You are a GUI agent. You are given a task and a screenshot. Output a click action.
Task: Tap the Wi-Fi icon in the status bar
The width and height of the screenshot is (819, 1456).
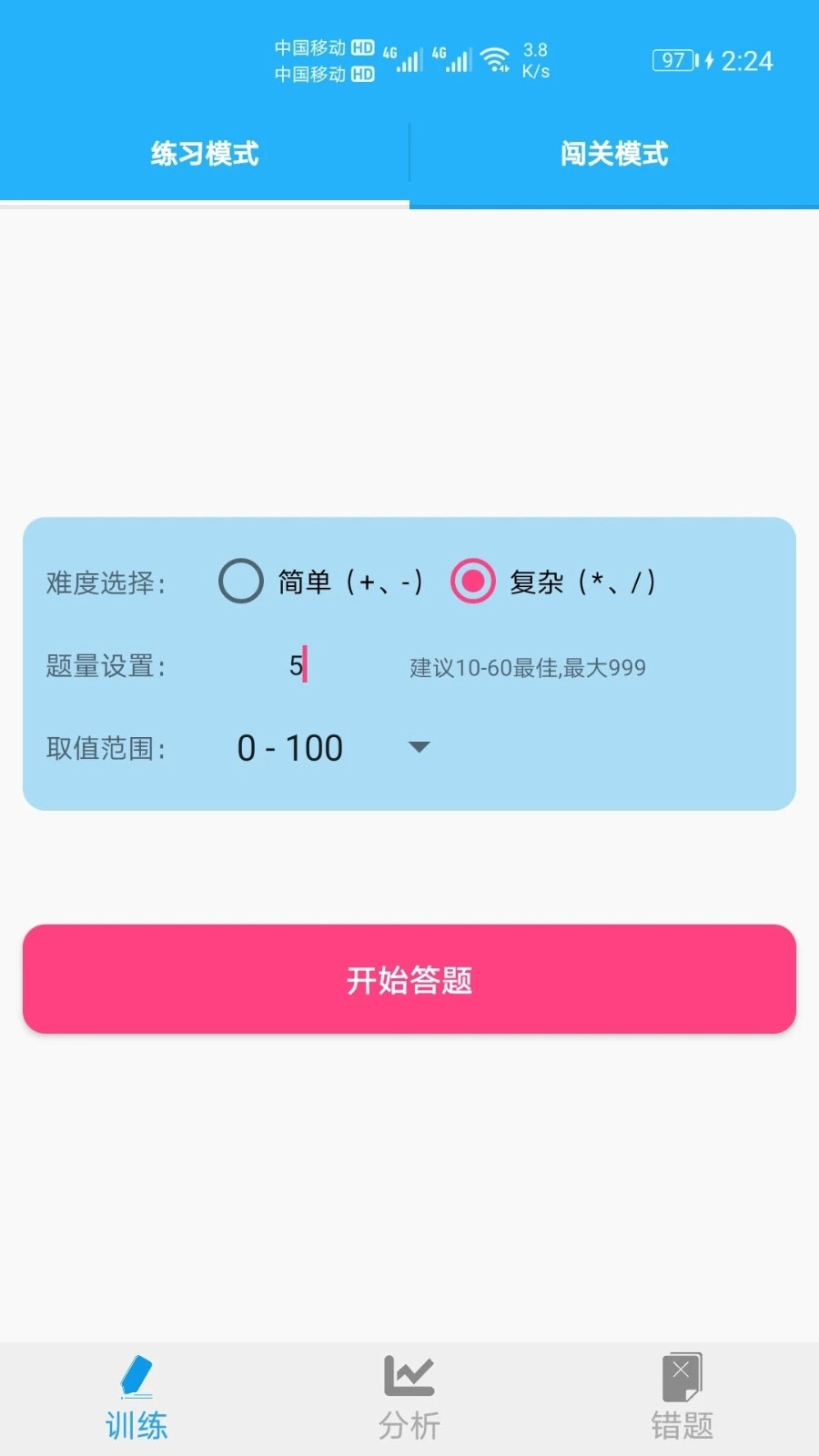tap(495, 58)
